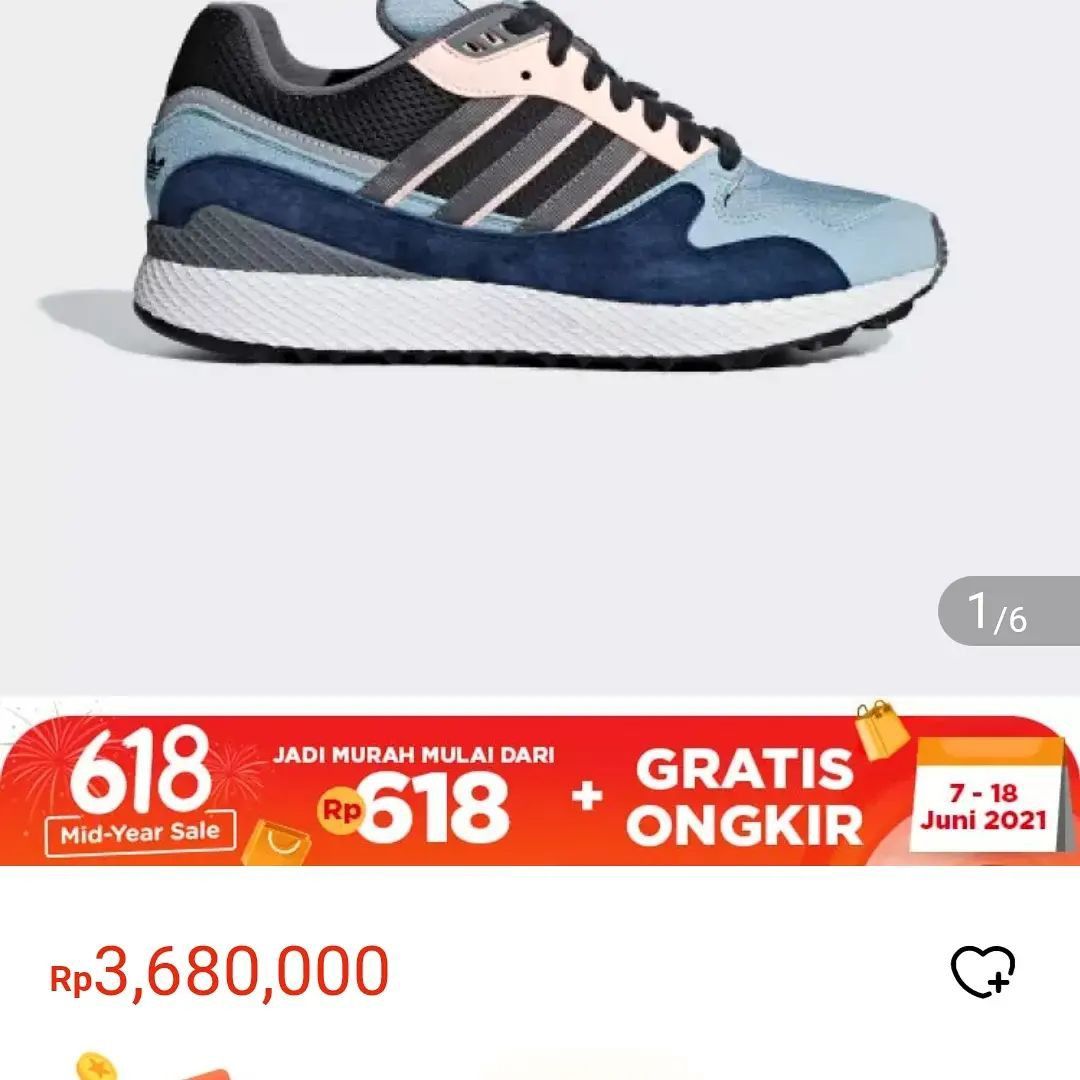
Task: Add this shoe to wishlist
Action: tap(982, 971)
